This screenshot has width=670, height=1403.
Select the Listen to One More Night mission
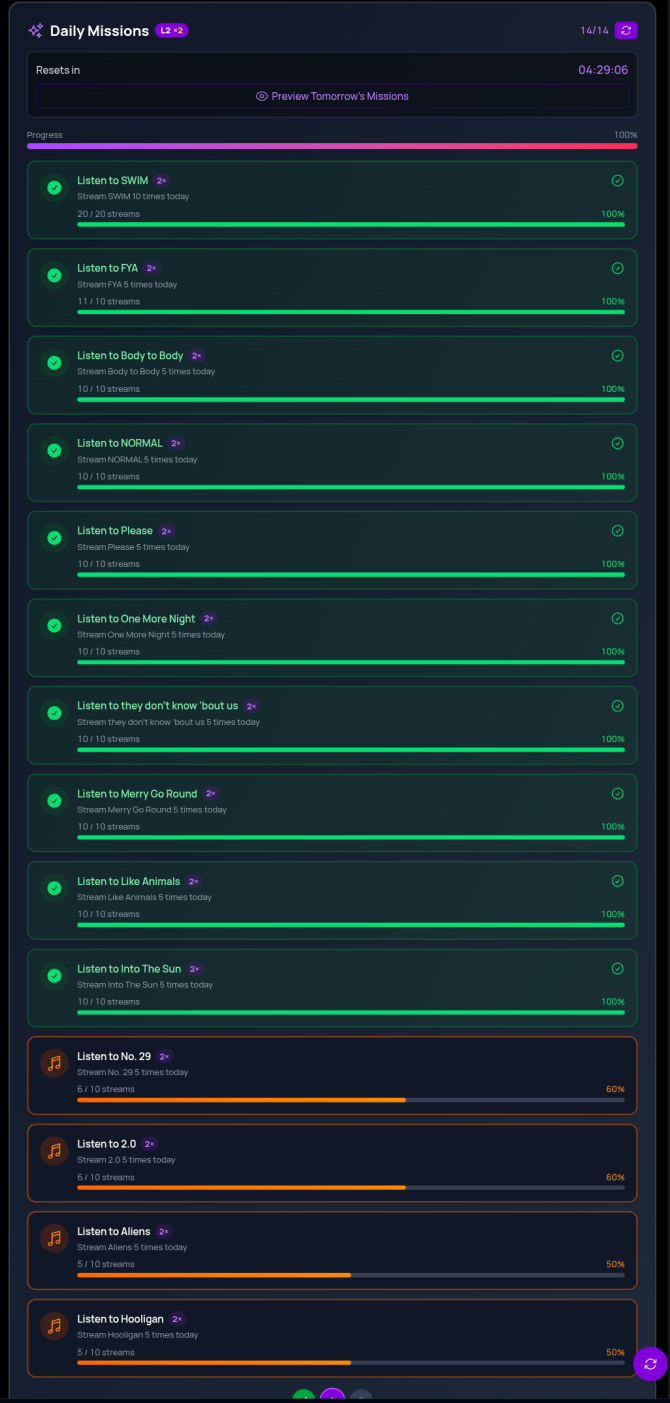coord(332,637)
